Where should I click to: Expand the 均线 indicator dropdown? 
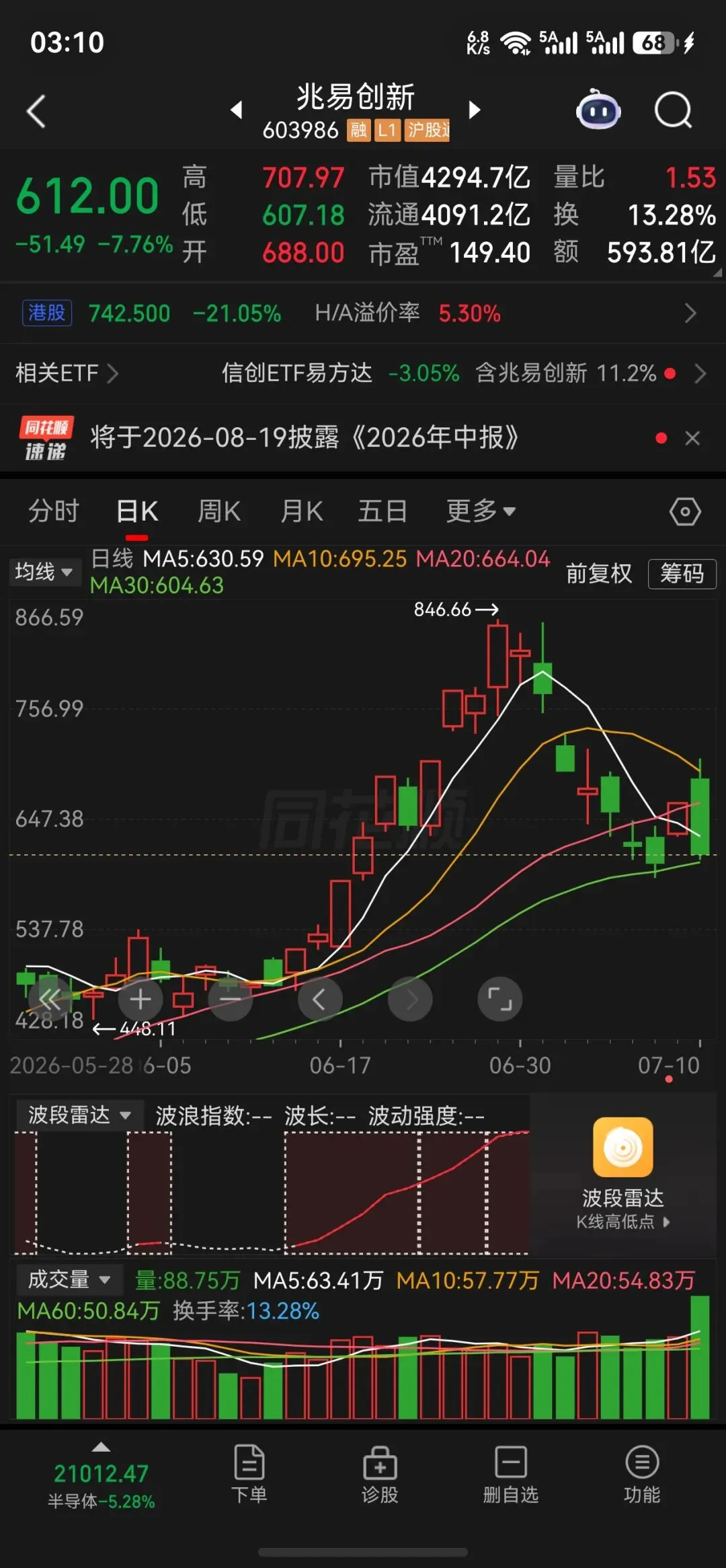[x=44, y=572]
